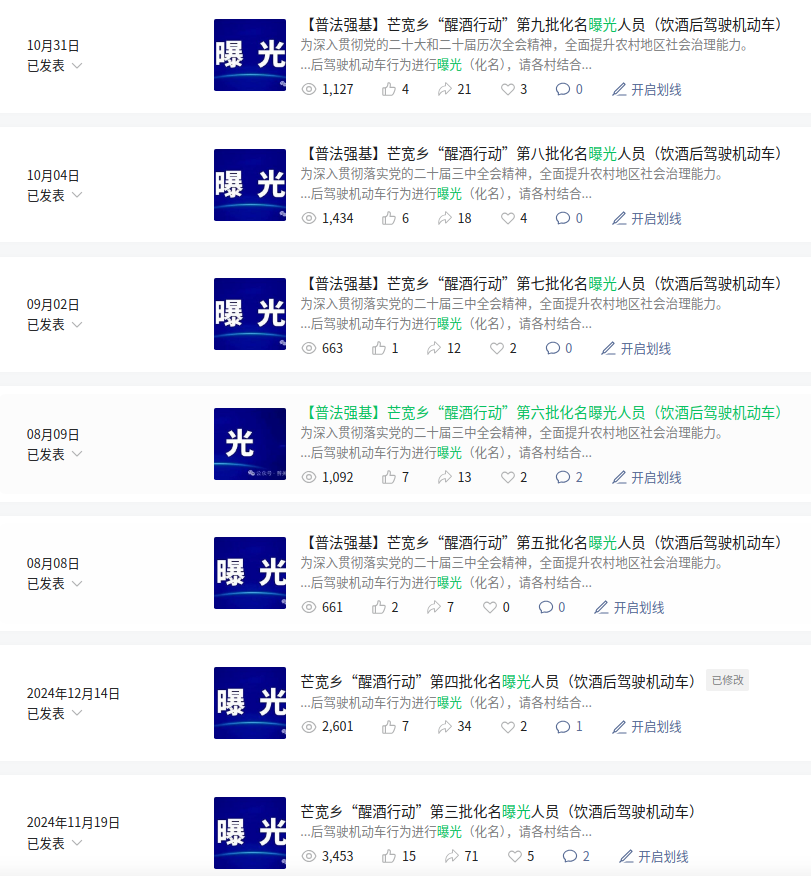Screen dimensions: 811x876
Task: View comments on the sixth batch article
Action: [x=568, y=478]
